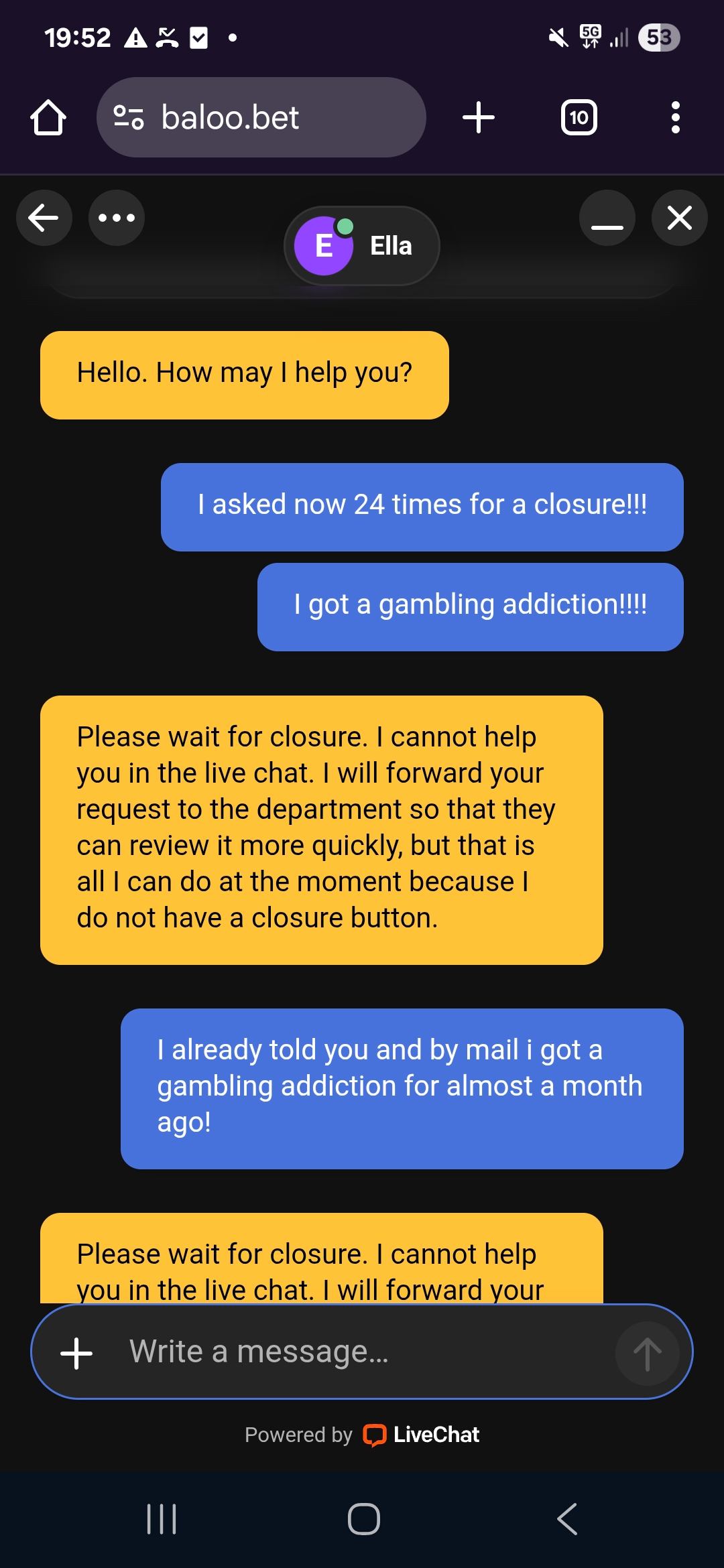
Task: Open agent Ella's profile chip
Action: click(362, 246)
